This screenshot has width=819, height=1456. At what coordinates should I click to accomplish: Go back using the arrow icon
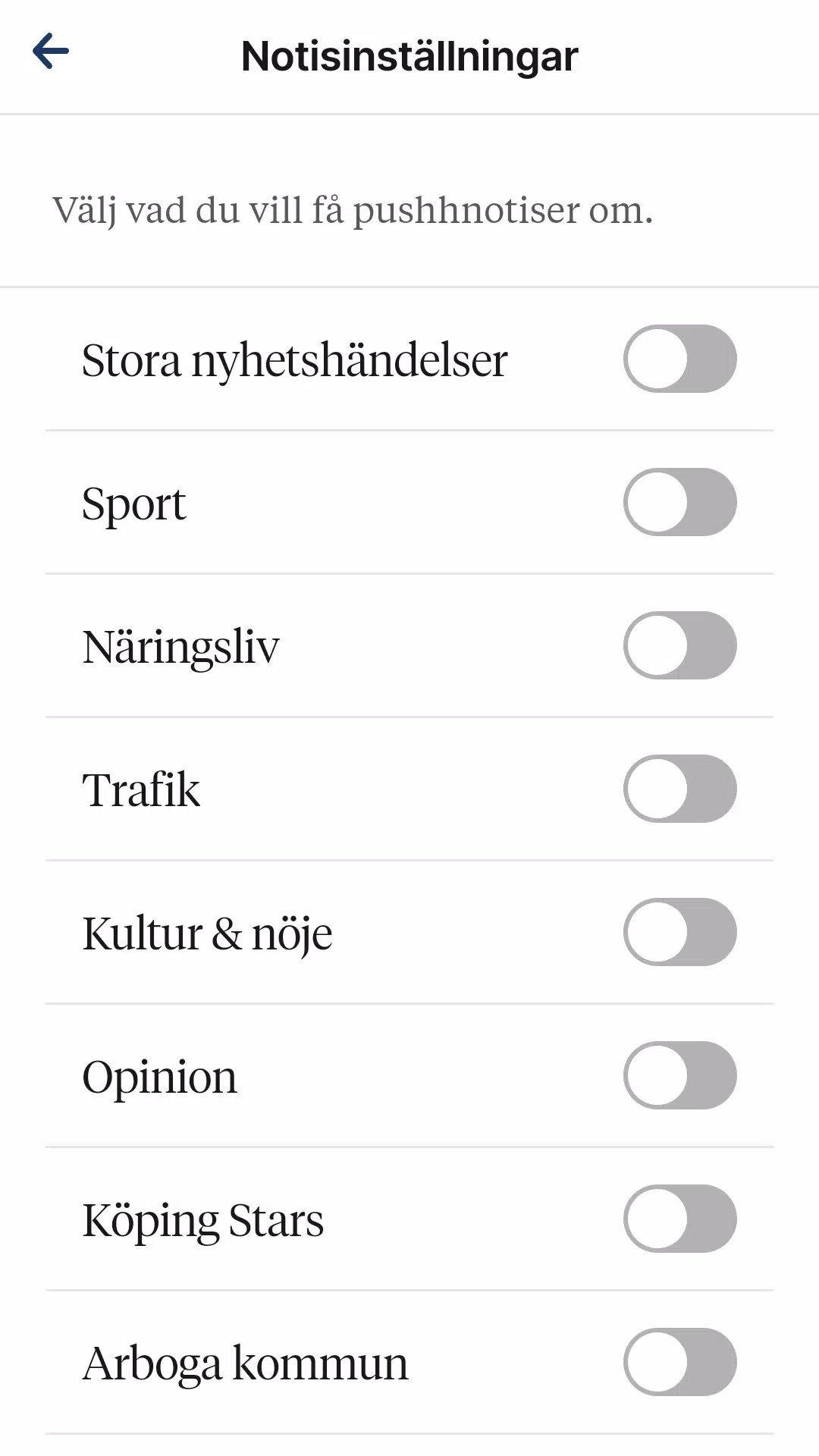click(x=51, y=52)
